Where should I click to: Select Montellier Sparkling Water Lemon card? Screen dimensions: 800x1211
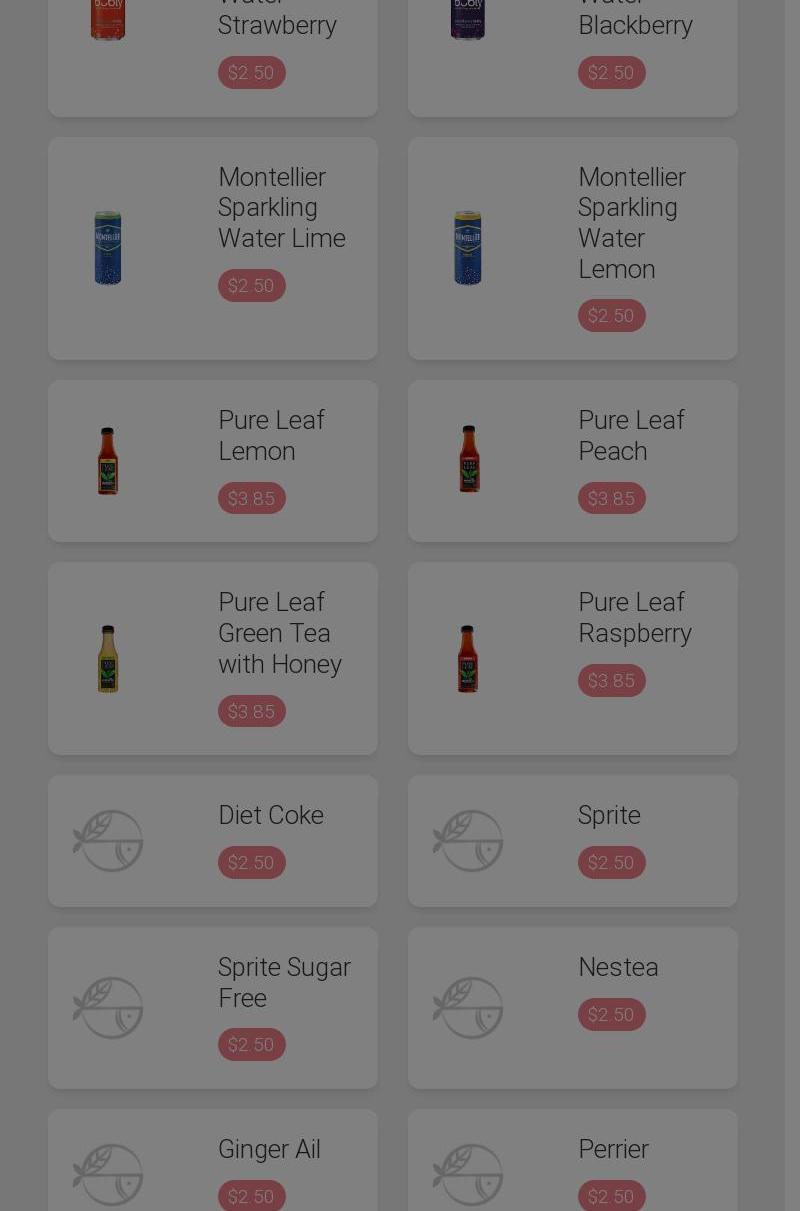point(572,248)
